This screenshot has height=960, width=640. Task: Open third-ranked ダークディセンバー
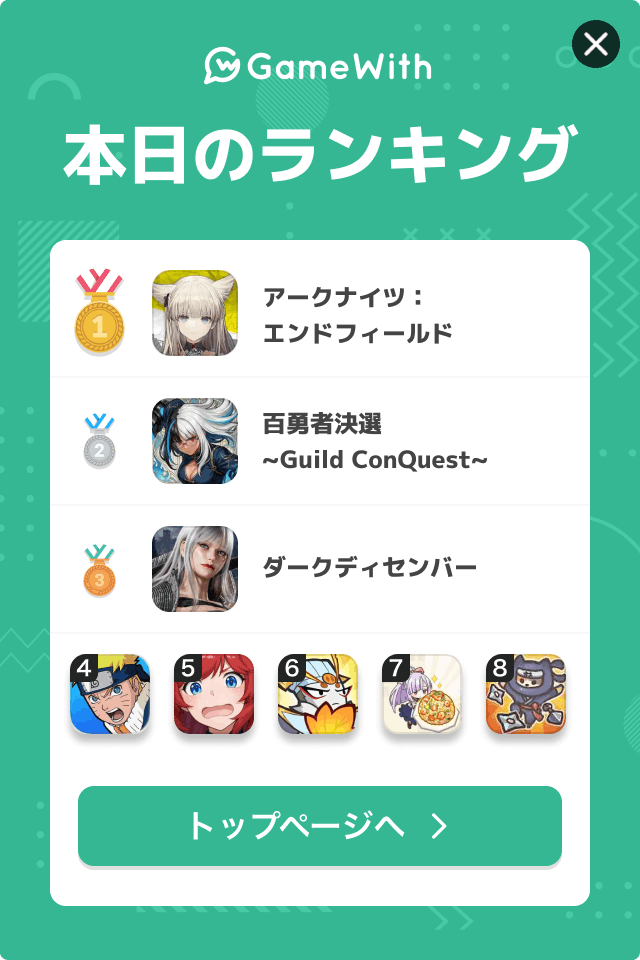tap(320, 569)
